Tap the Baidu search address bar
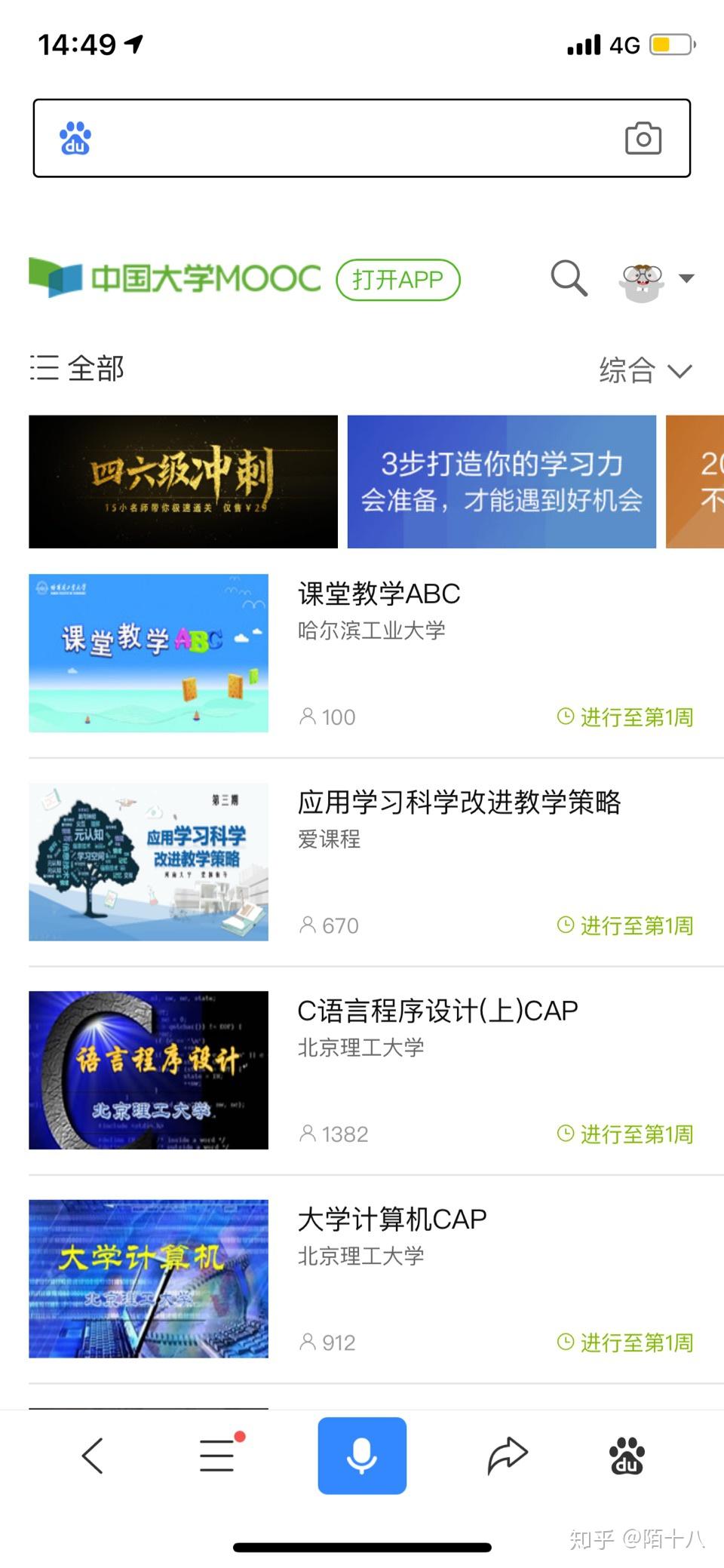724x1568 pixels. pyautogui.click(x=362, y=138)
